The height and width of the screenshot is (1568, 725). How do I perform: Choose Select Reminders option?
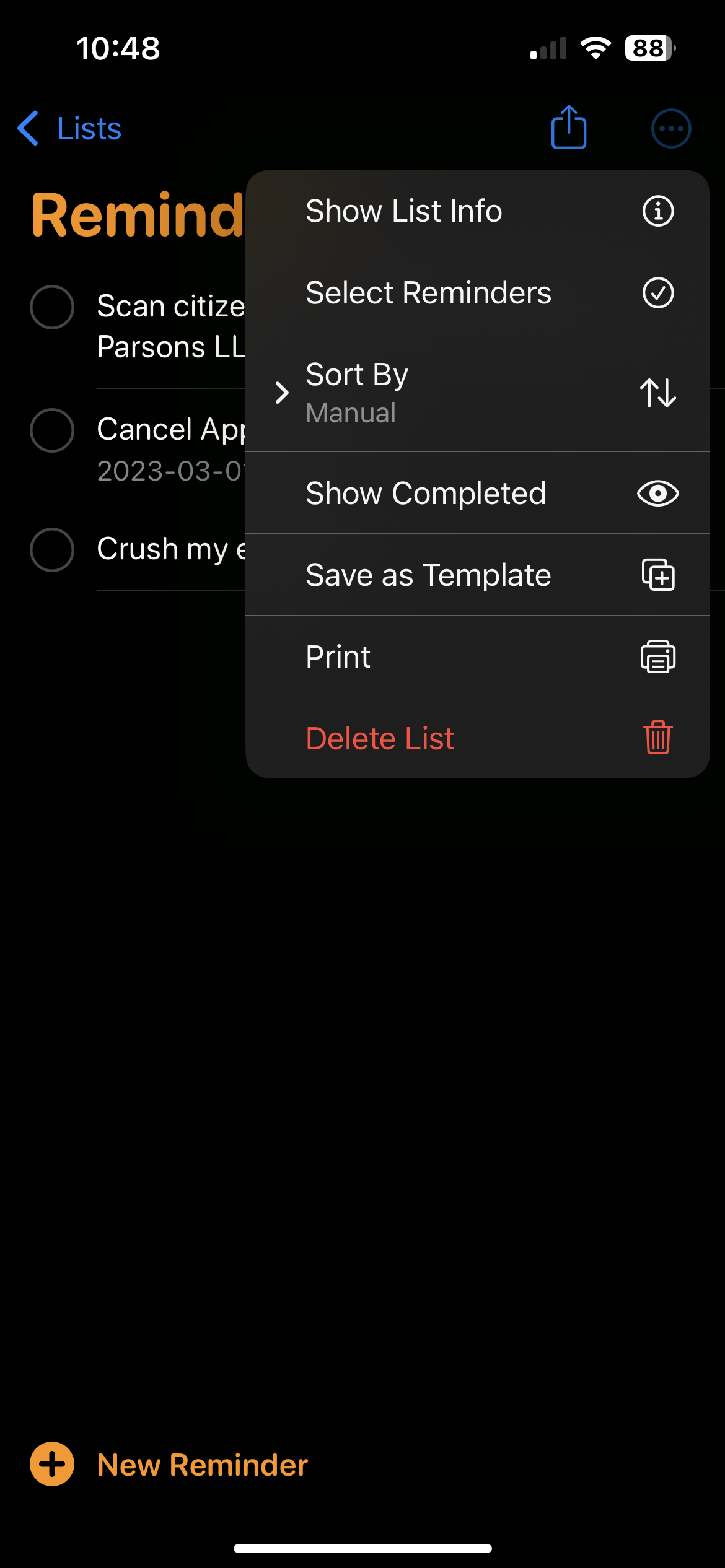point(477,292)
